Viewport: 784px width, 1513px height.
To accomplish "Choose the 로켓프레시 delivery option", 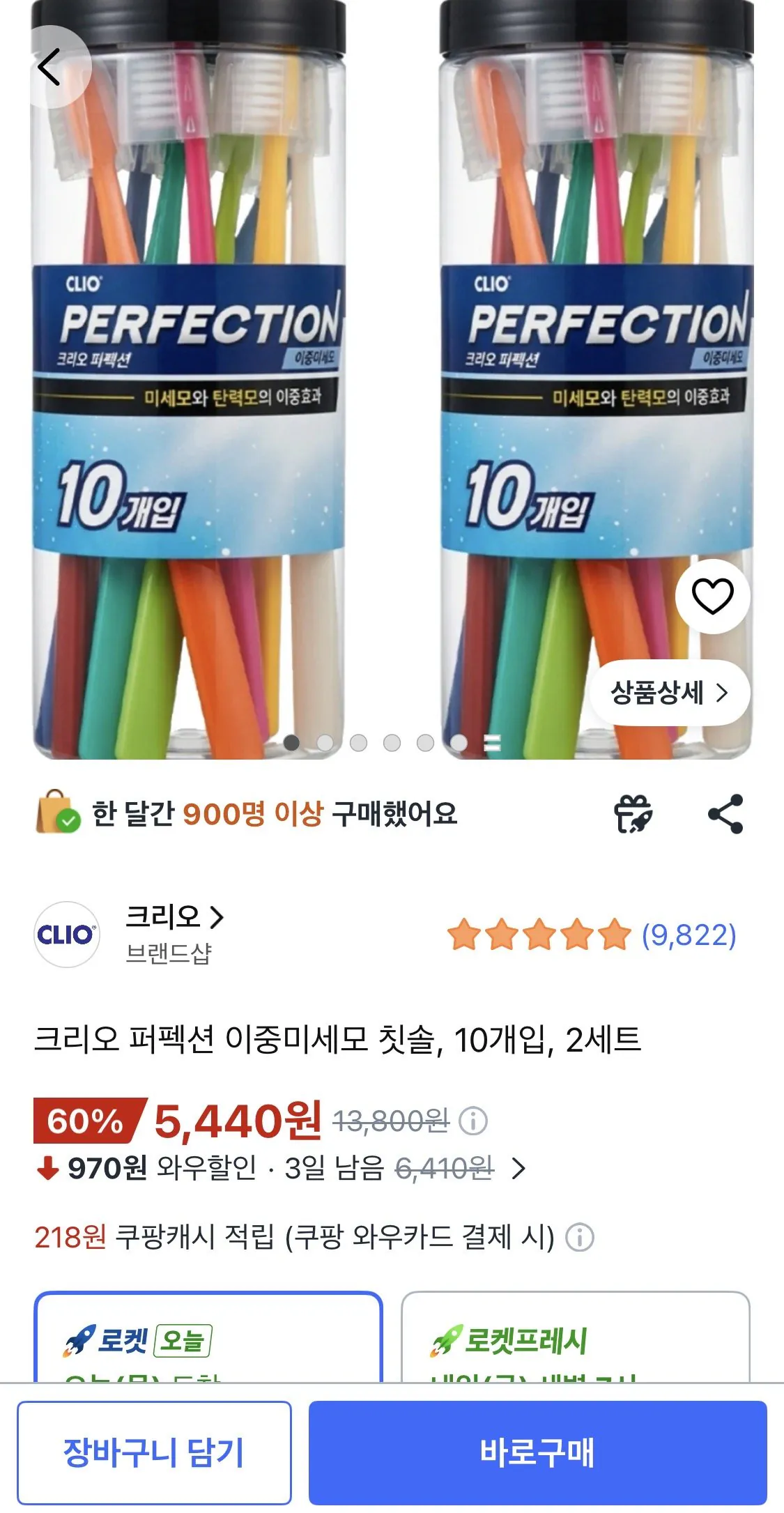I will 576,1337.
